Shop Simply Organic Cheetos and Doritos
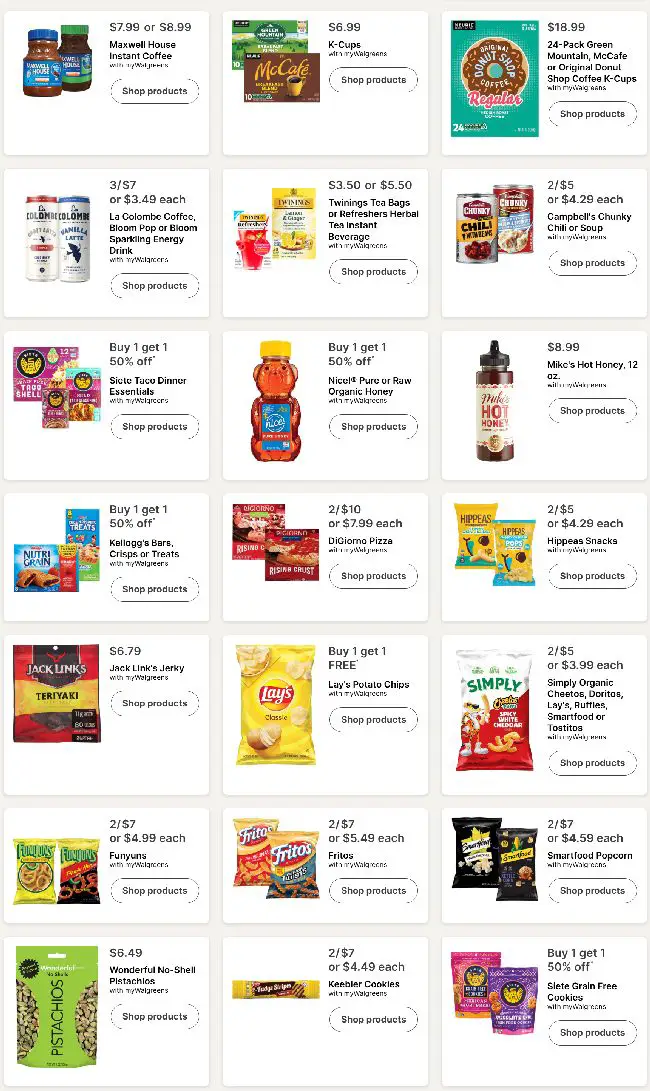Screen dimensions: 650x1091 592,763
